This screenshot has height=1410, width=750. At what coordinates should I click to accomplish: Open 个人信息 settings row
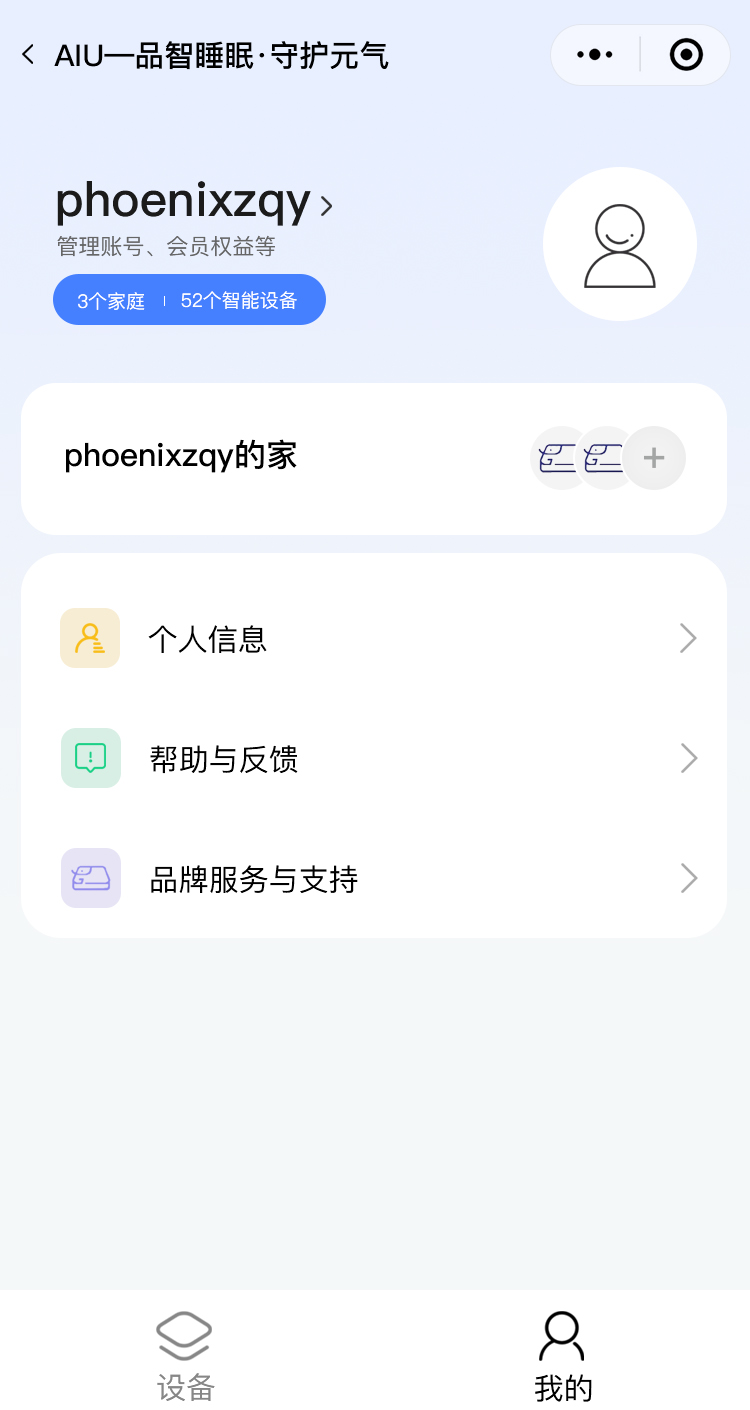374,638
